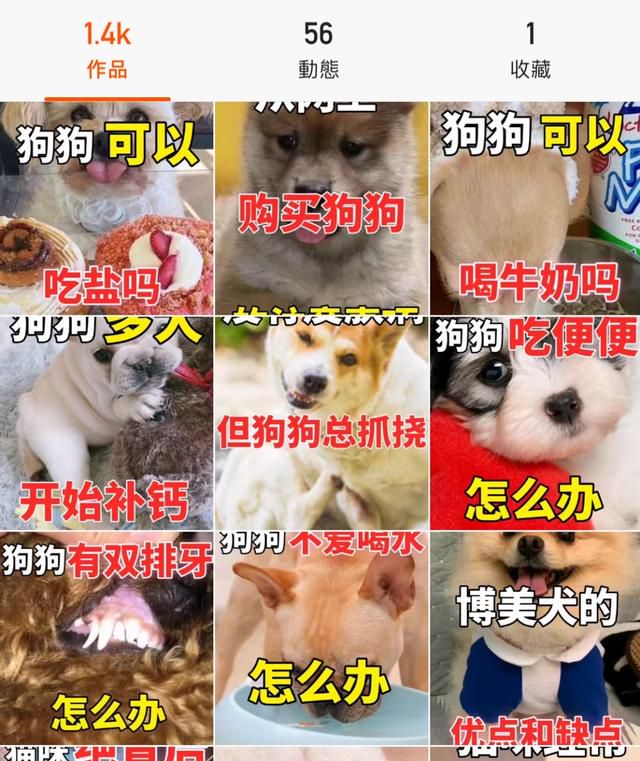This screenshot has height=761, width=640.
Task: Open the 狗狗吃便便怎么办 video
Action: [535, 423]
